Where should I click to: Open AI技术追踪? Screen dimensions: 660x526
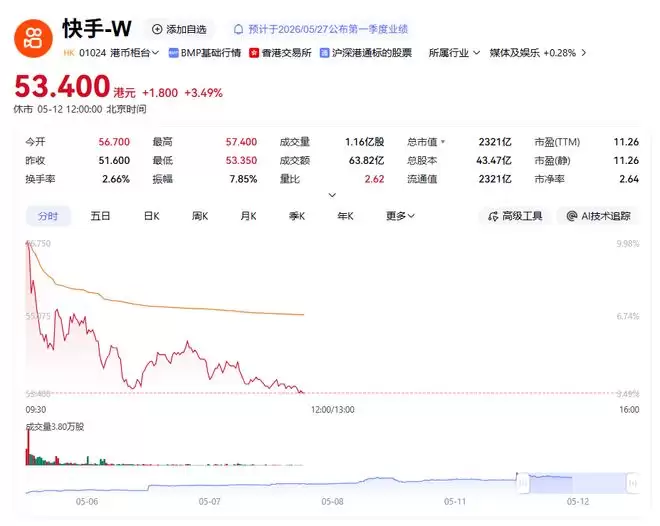pyautogui.click(x=599, y=216)
